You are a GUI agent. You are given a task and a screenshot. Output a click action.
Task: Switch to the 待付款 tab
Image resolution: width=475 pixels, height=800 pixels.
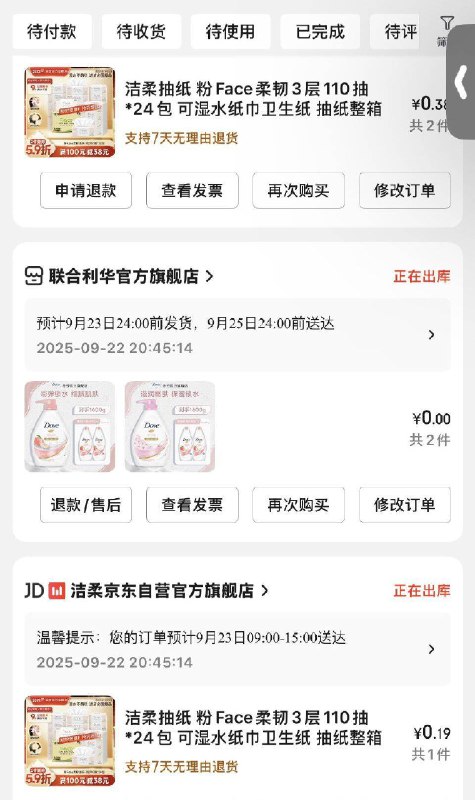click(x=52, y=32)
